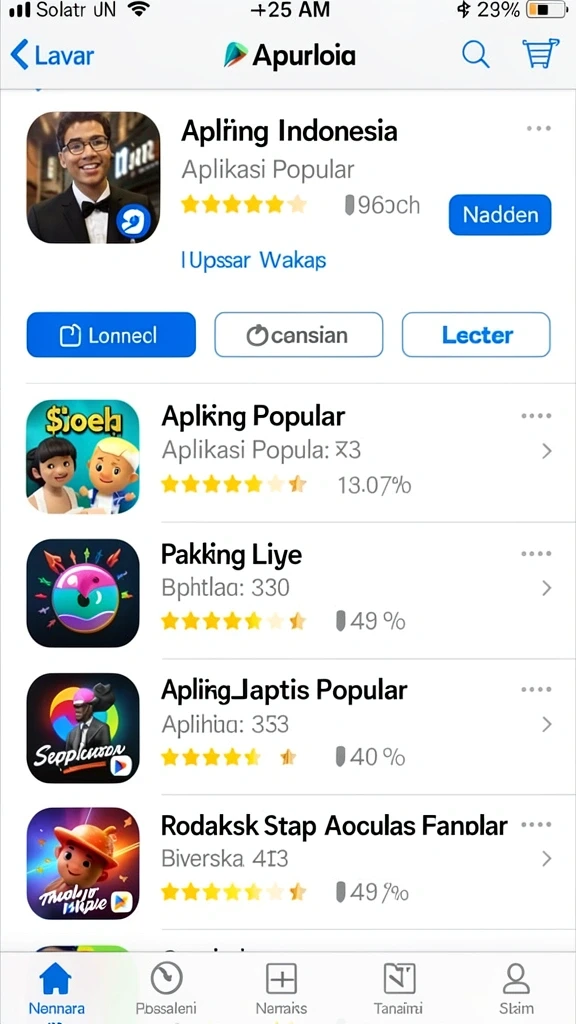The width and height of the screenshot is (576, 1024).
Task: Open the Staim profile tab
Action: (x=516, y=988)
